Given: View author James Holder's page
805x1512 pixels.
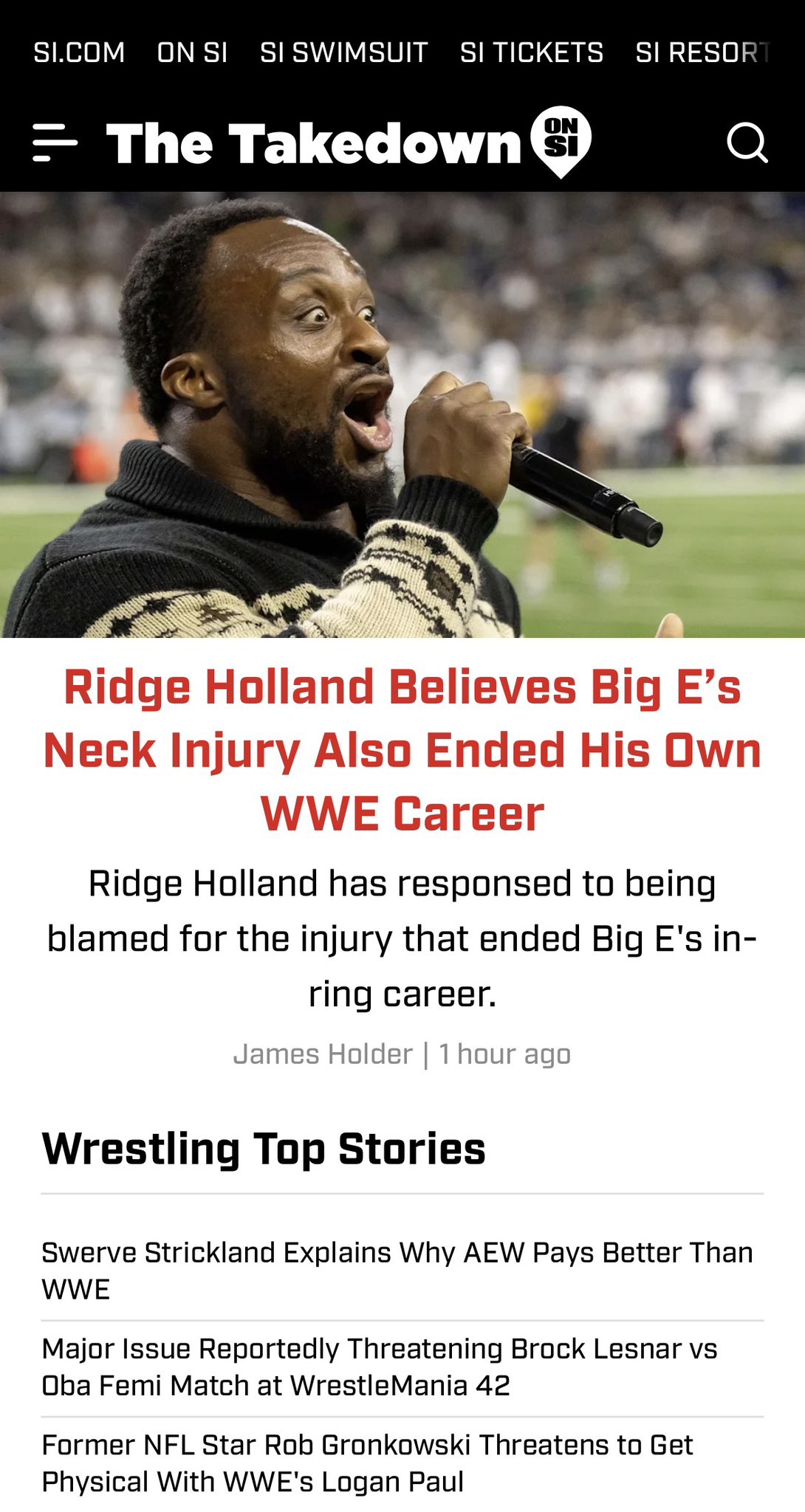Looking at the screenshot, I should [x=323, y=1054].
